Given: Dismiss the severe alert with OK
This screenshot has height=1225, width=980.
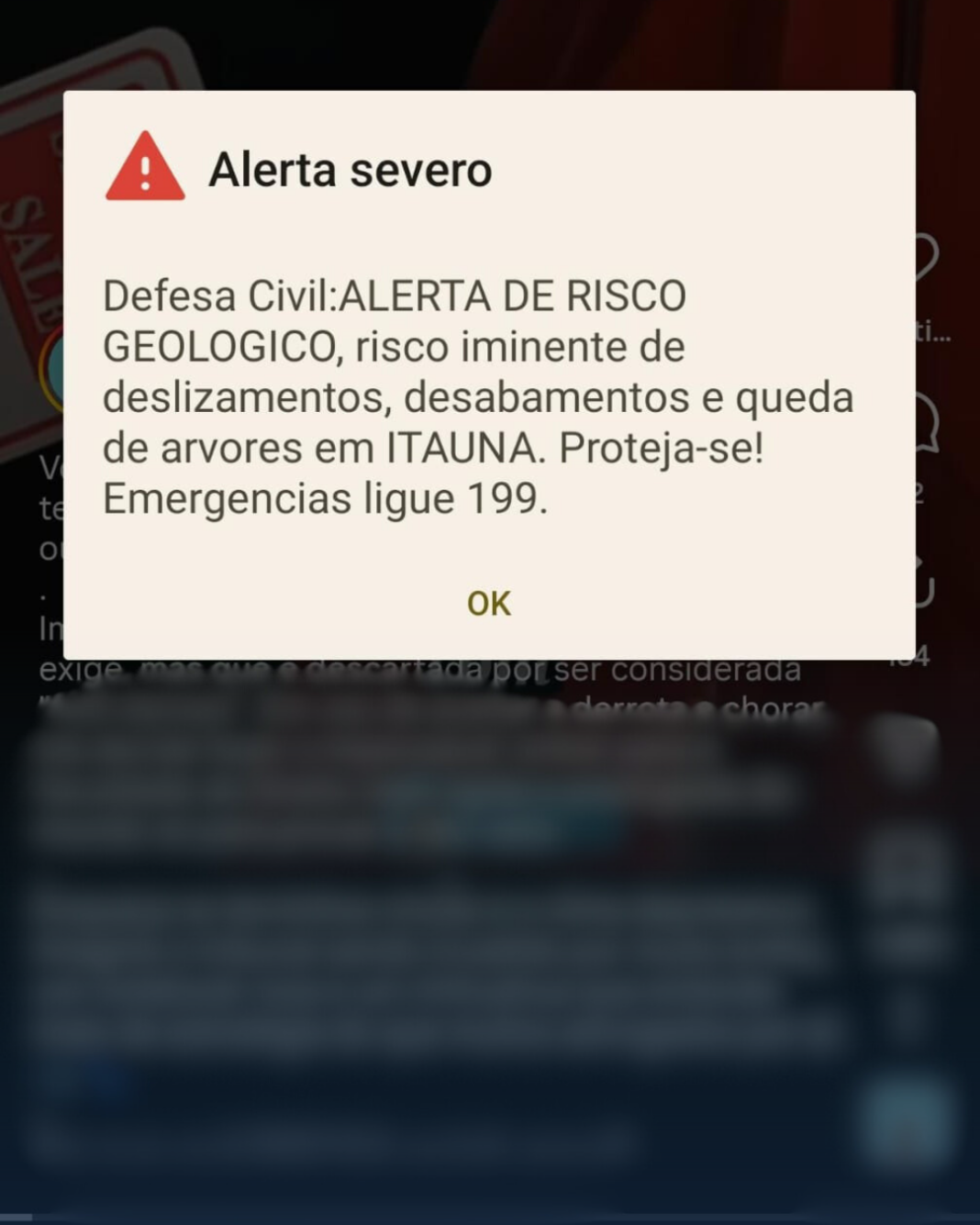Looking at the screenshot, I should (x=488, y=603).
